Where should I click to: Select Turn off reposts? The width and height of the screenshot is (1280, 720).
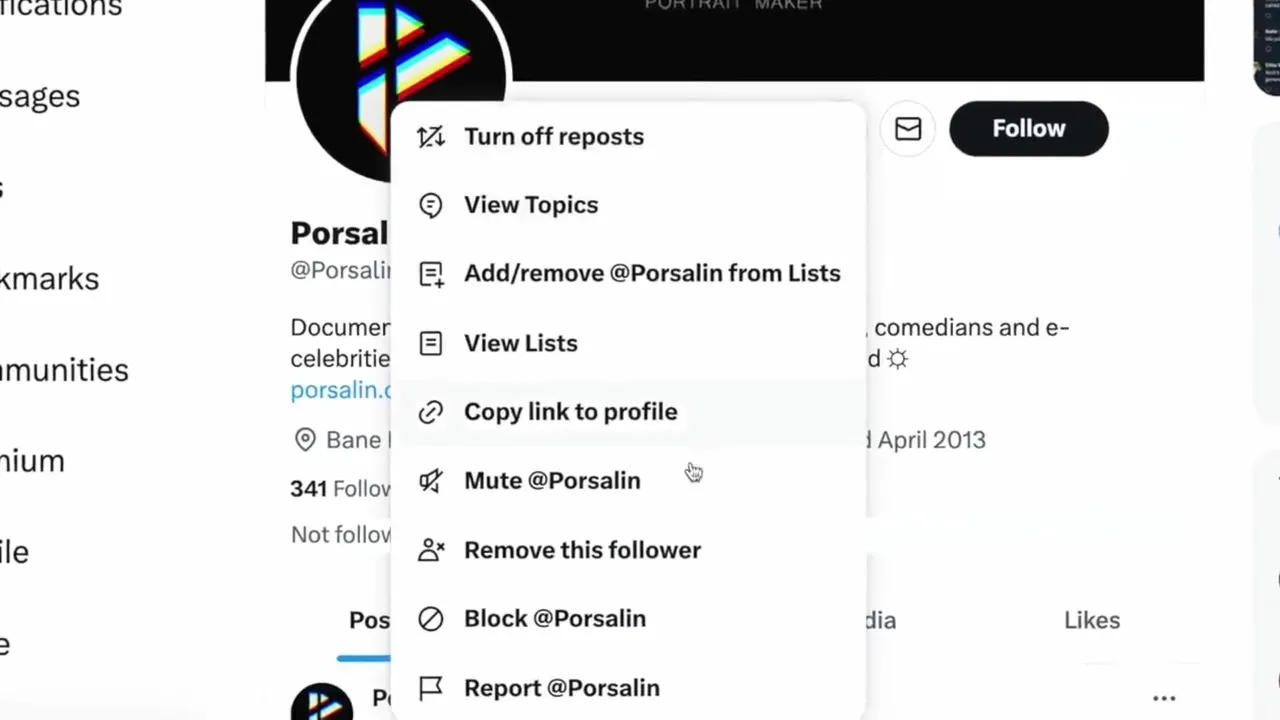click(553, 137)
